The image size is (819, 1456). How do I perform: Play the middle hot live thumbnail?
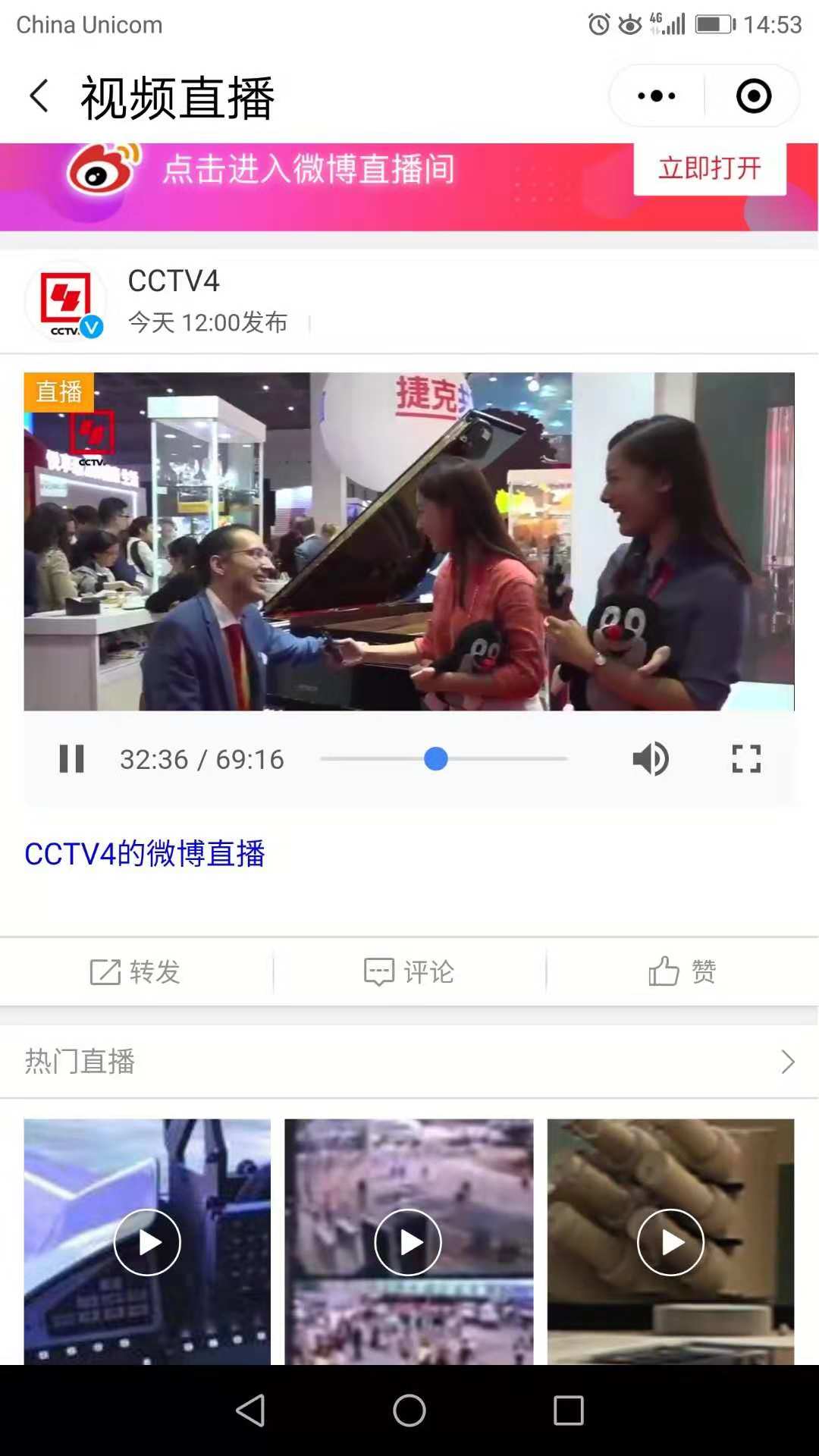point(409,1242)
